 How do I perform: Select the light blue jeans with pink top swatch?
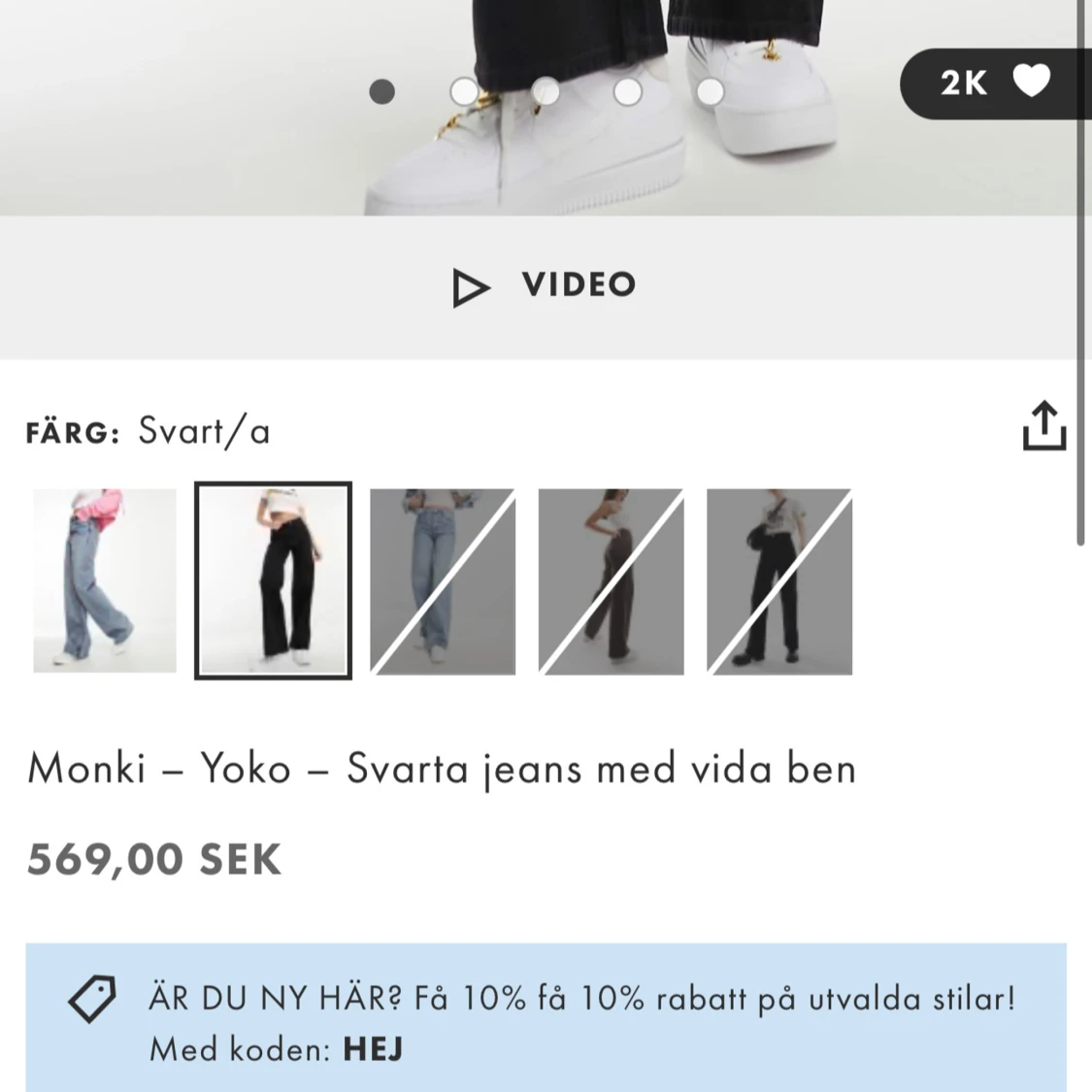(x=105, y=580)
